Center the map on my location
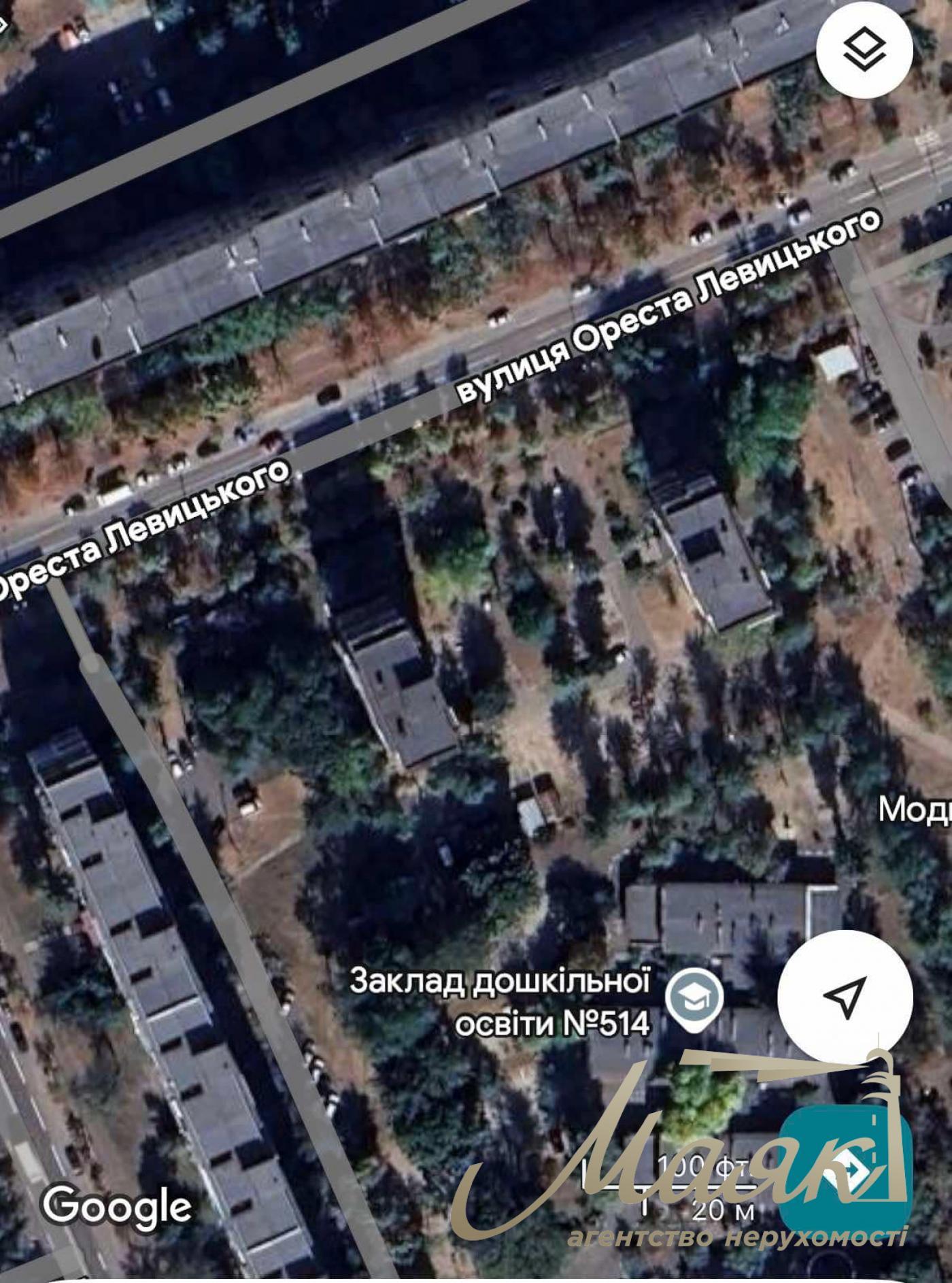 [x=845, y=998]
